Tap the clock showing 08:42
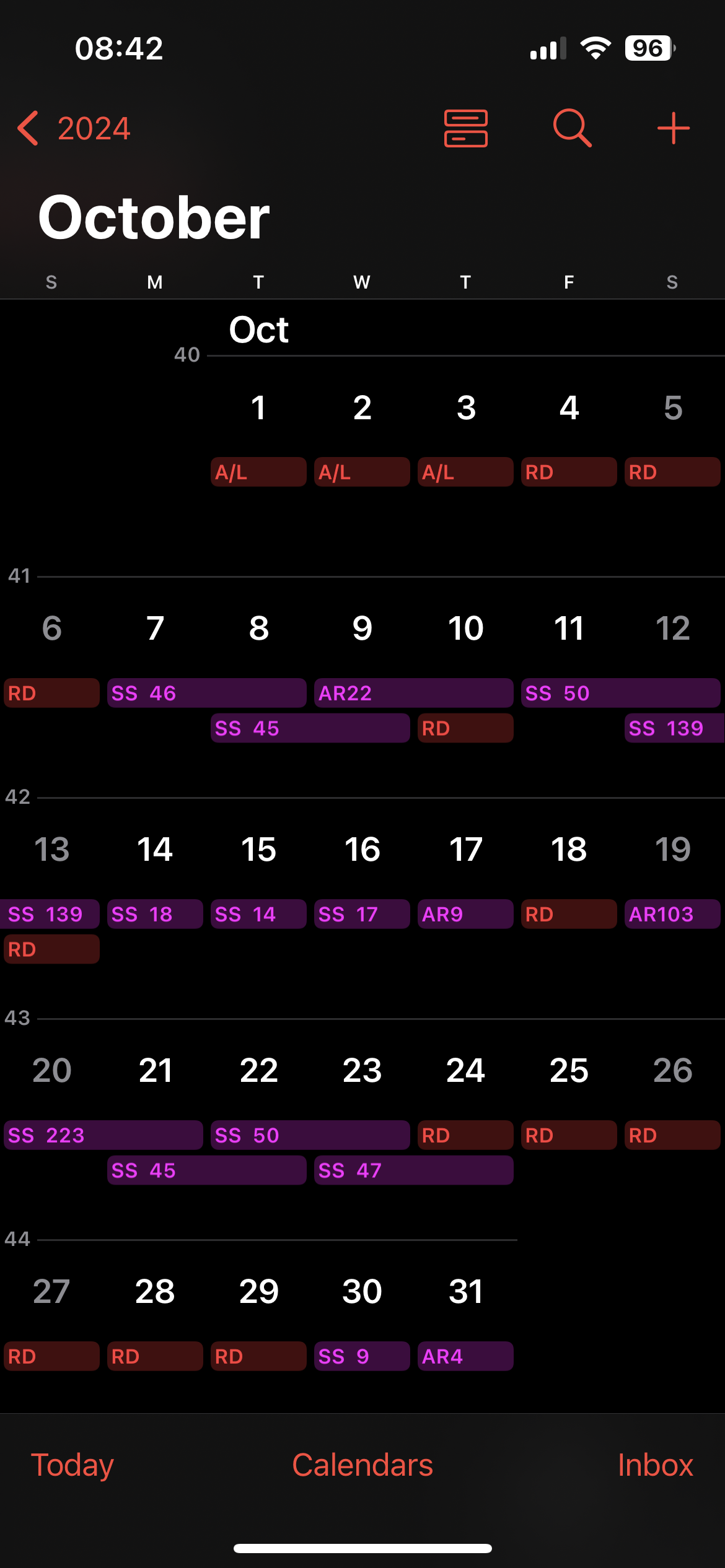The height and width of the screenshot is (1568, 725). point(120,47)
